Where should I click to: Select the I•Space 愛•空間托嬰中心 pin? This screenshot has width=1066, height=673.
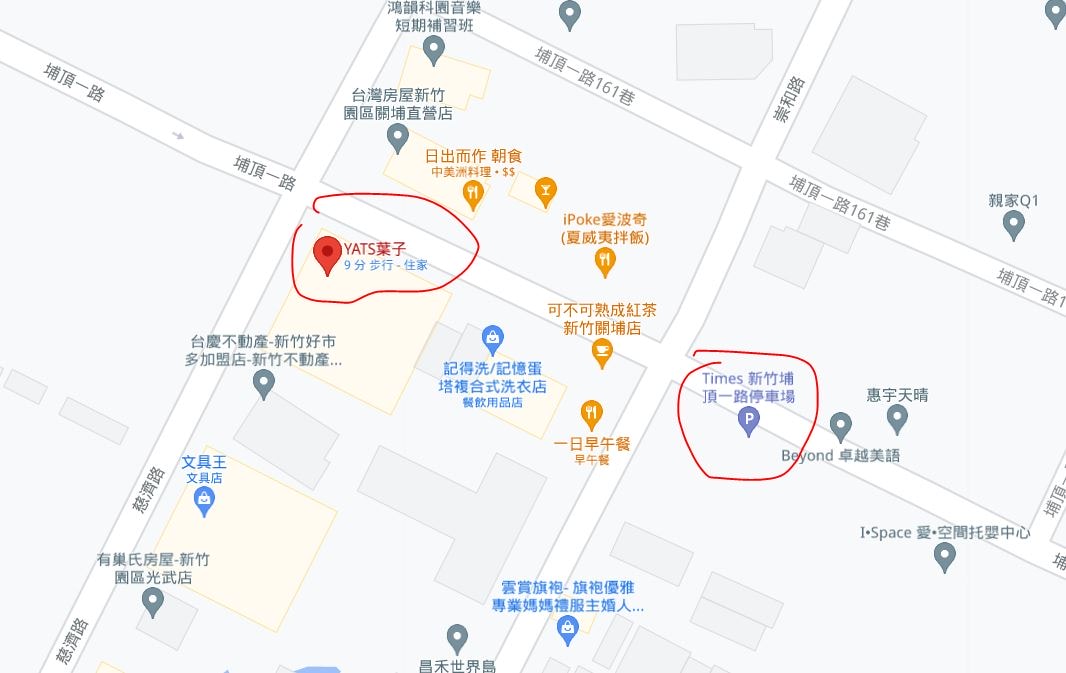tap(944, 557)
